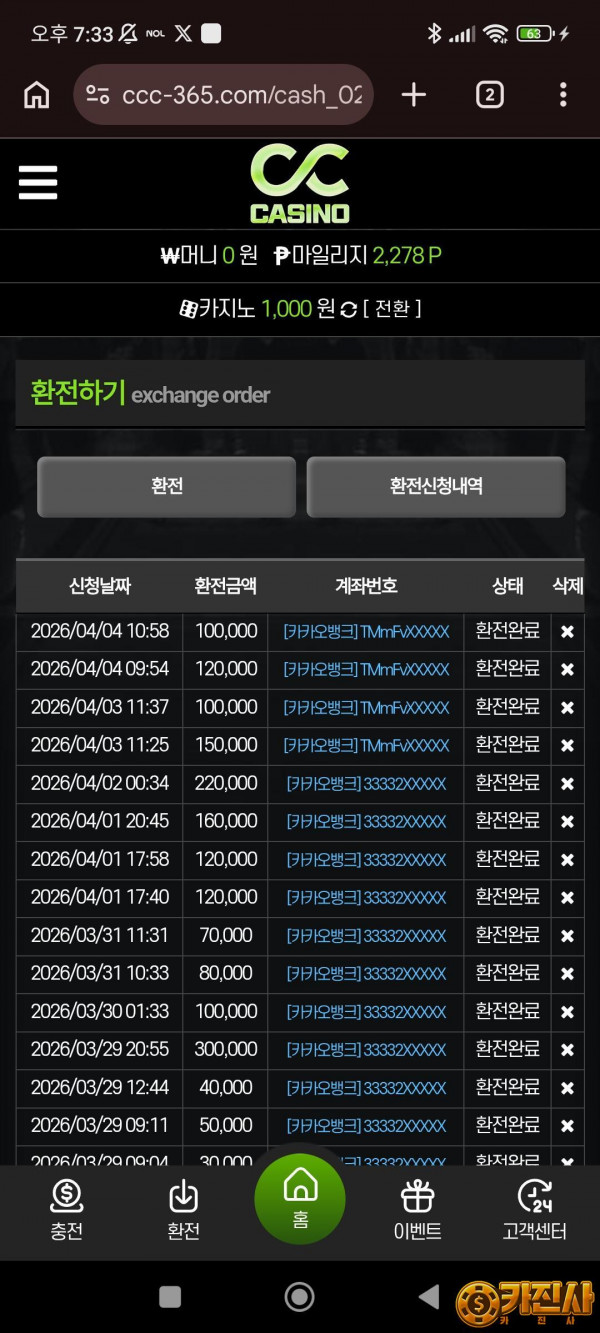Tap the system recent apps square
This screenshot has height=1333, width=600.
[x=170, y=1297]
